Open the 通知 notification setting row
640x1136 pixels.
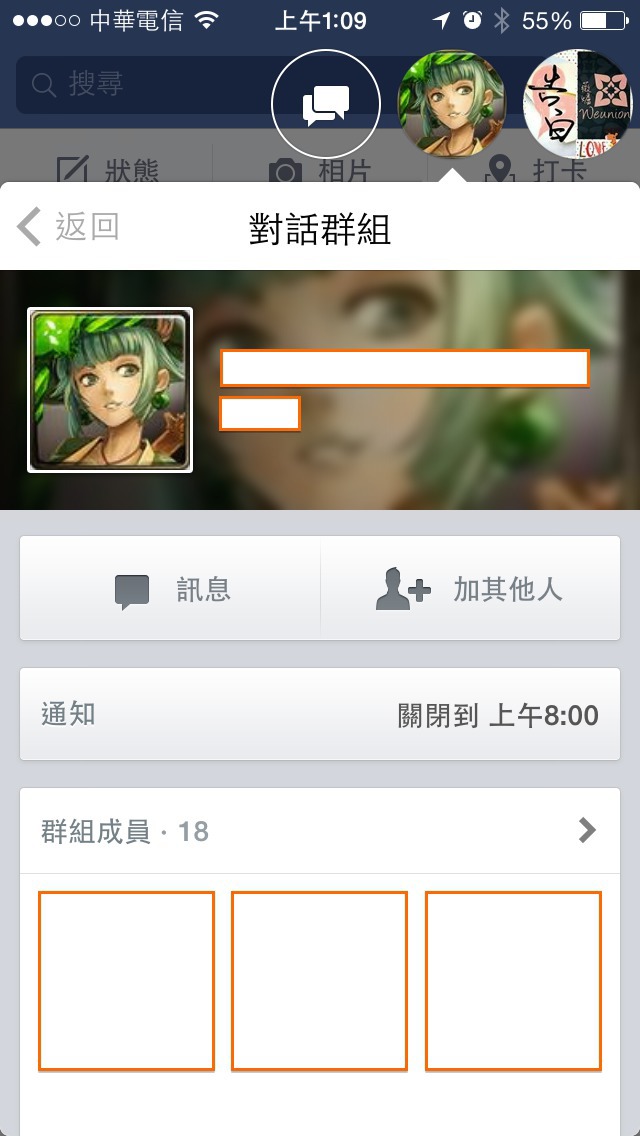pos(320,714)
